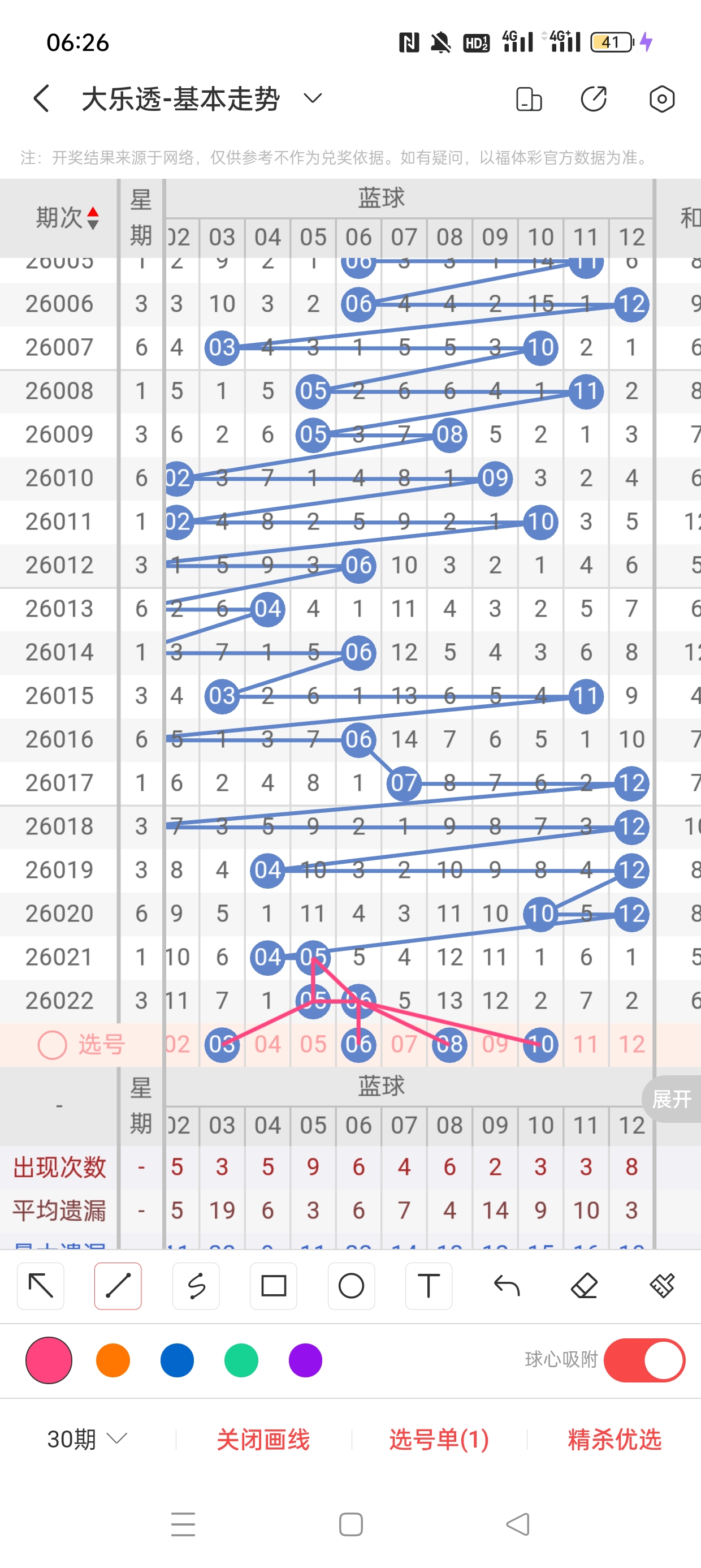Tap the share icon in top bar
The width and height of the screenshot is (701, 1568).
tap(593, 98)
